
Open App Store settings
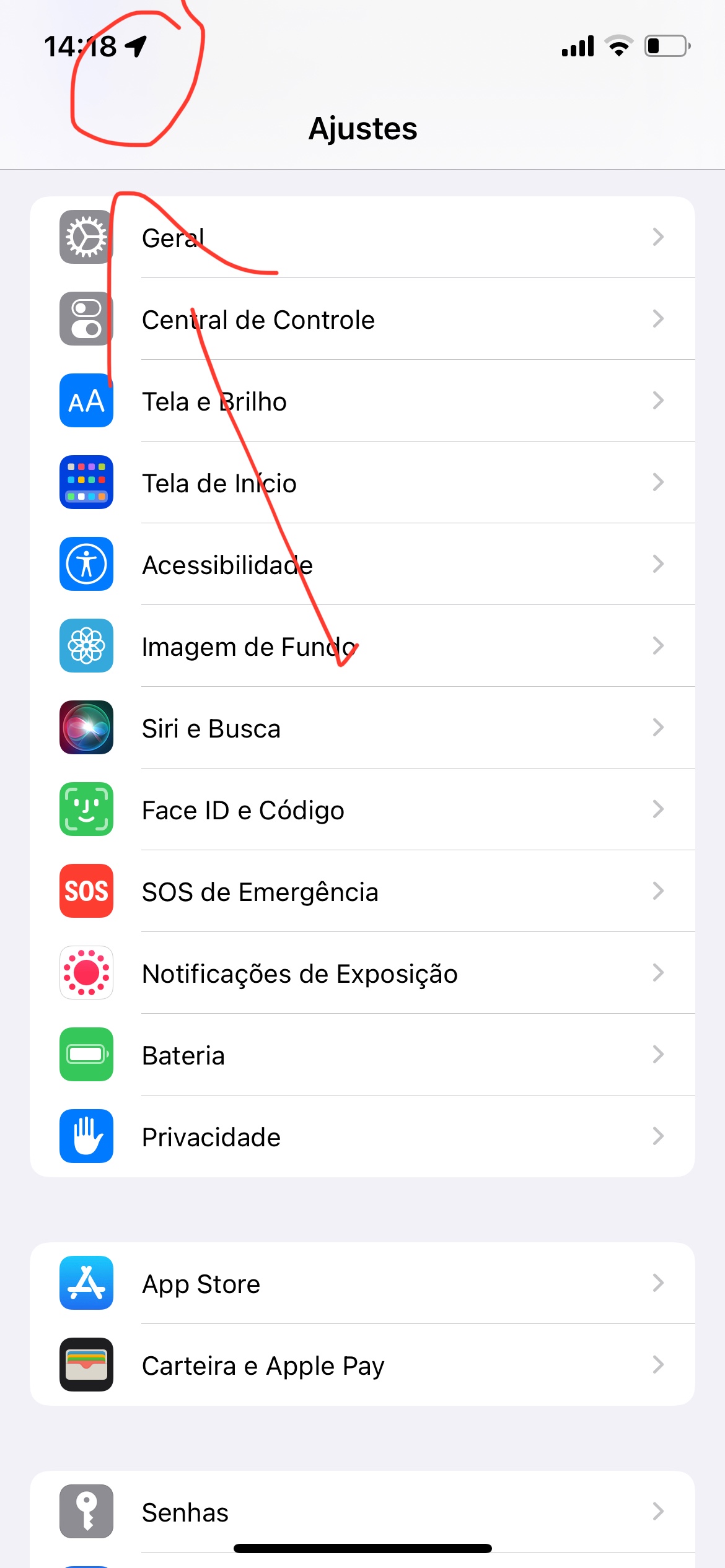(x=362, y=1284)
